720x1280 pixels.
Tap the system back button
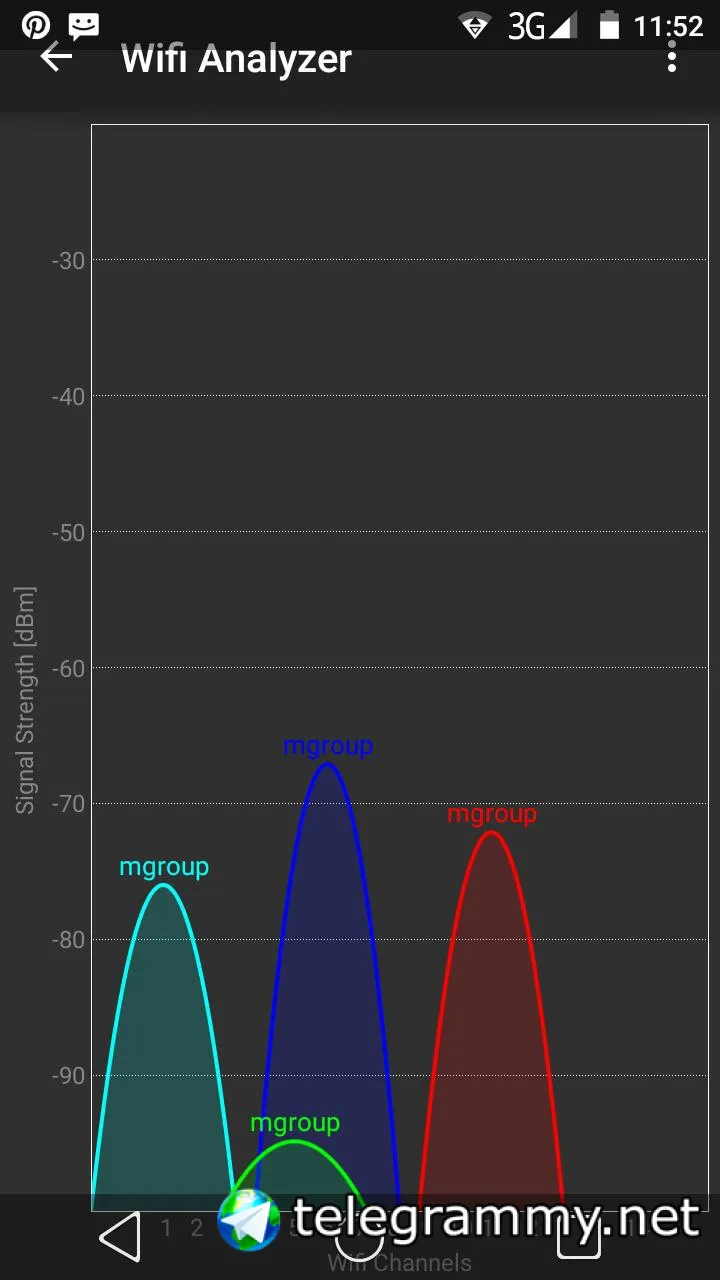(120, 1238)
